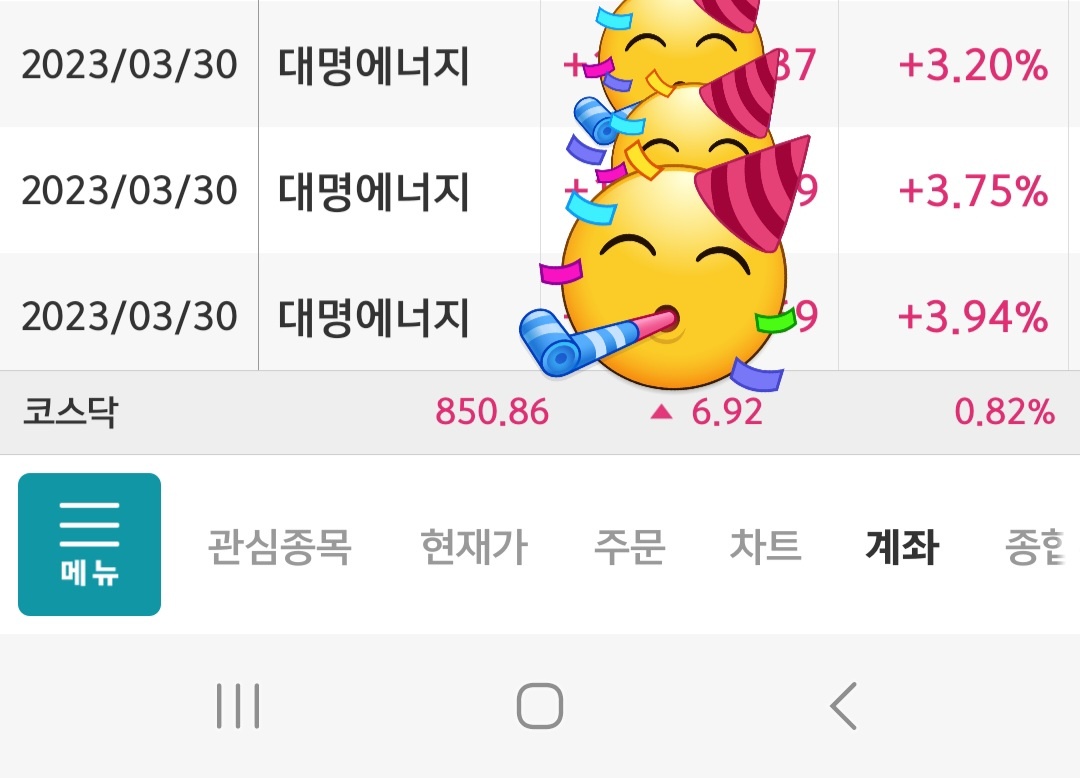The image size is (1080, 778).
Task: Tap the 계좌 tab
Action: point(901,547)
